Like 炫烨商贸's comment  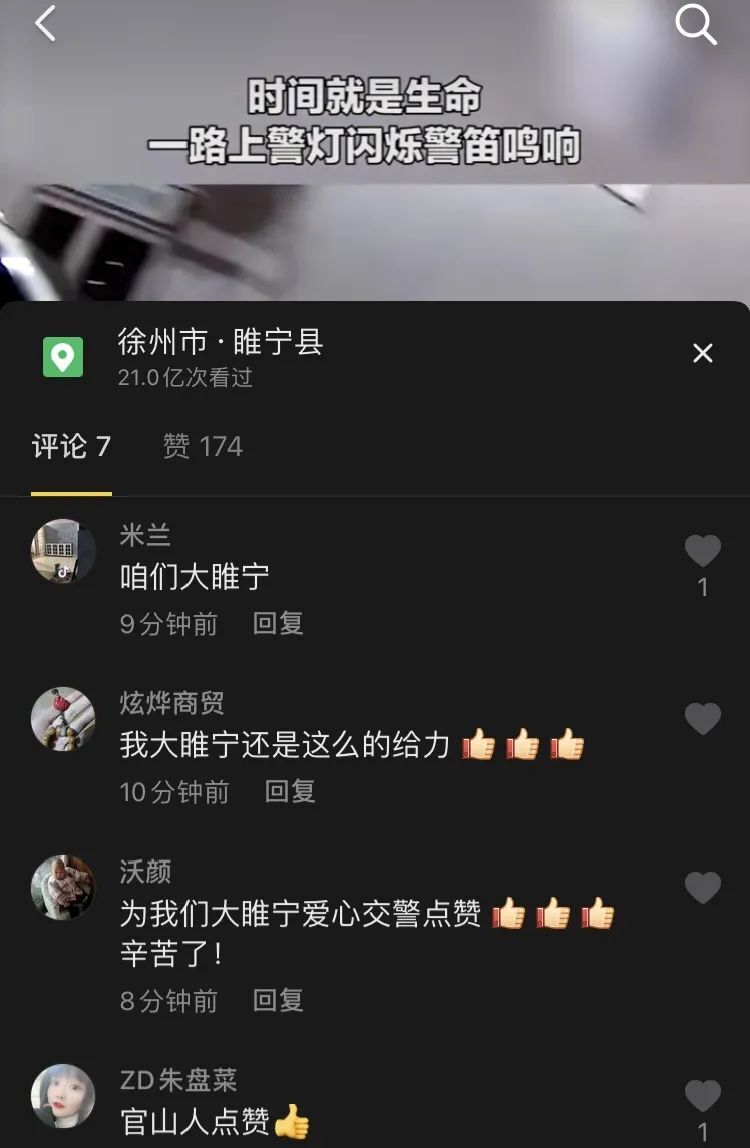coord(703,719)
